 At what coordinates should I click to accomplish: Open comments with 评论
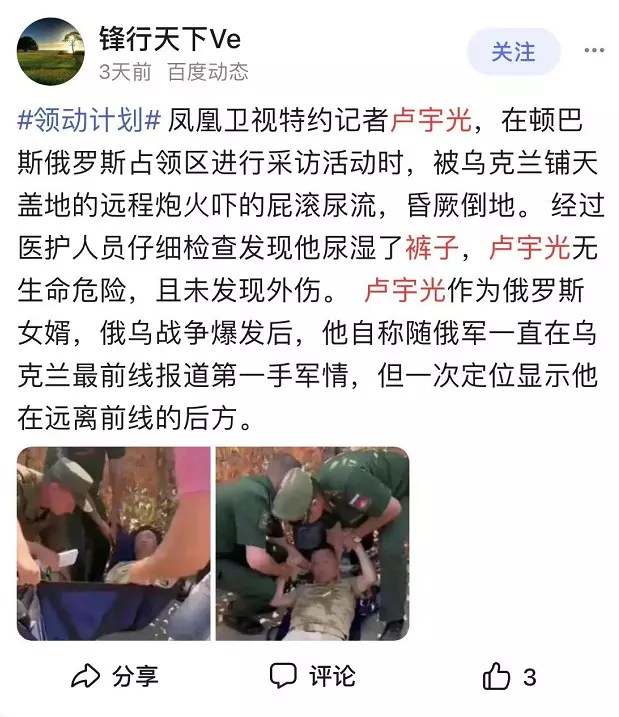313,676
